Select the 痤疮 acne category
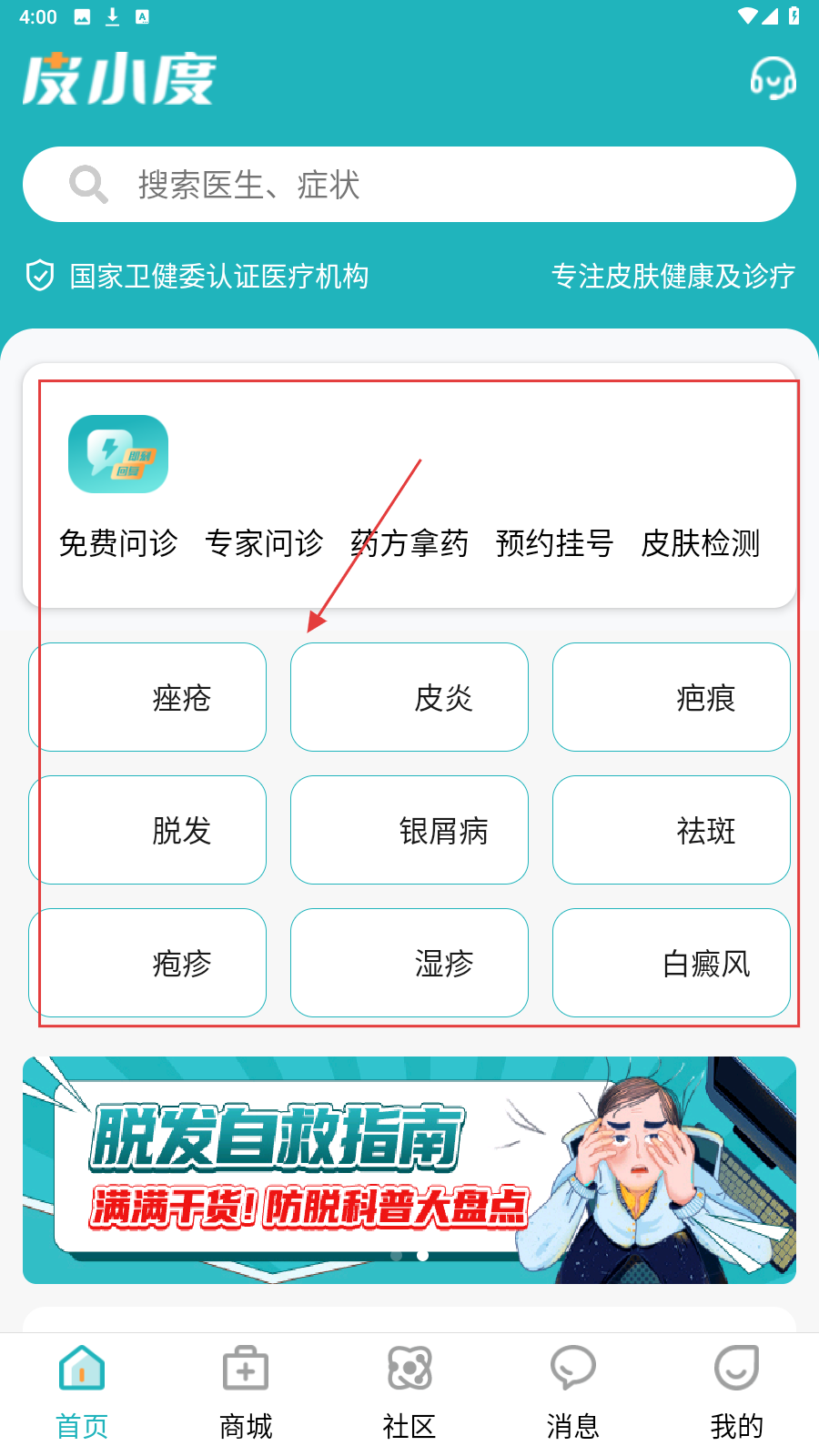The height and width of the screenshot is (1456, 819). pyautogui.click(x=147, y=697)
